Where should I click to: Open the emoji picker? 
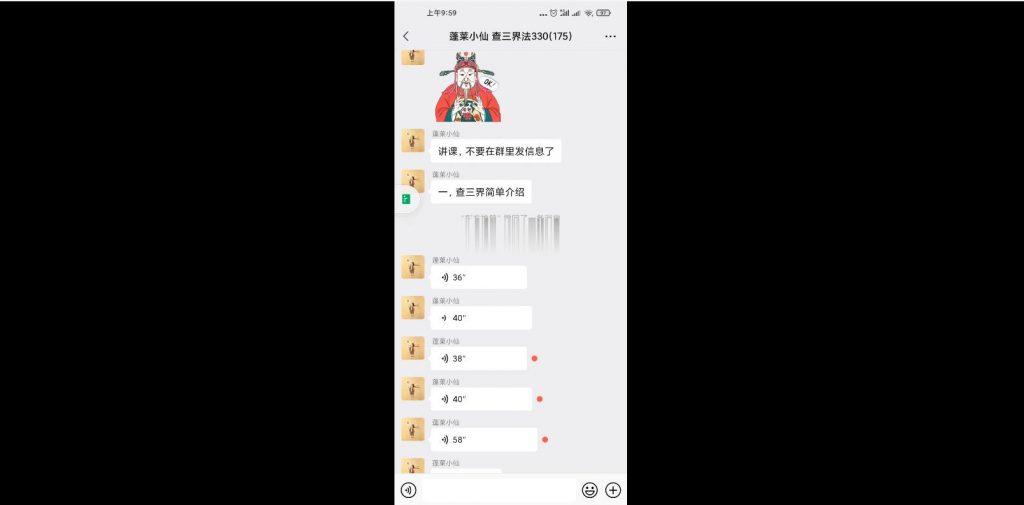click(x=590, y=490)
